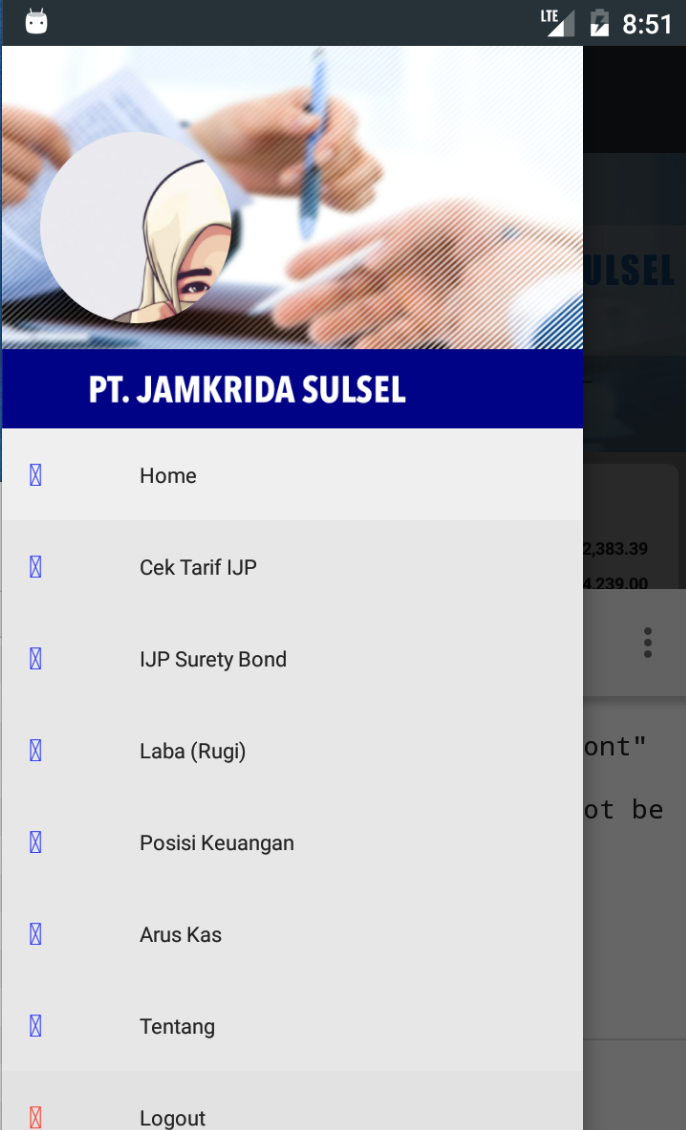Select Cek Tarif IJP
The width and height of the screenshot is (686, 1130).
click(x=198, y=568)
